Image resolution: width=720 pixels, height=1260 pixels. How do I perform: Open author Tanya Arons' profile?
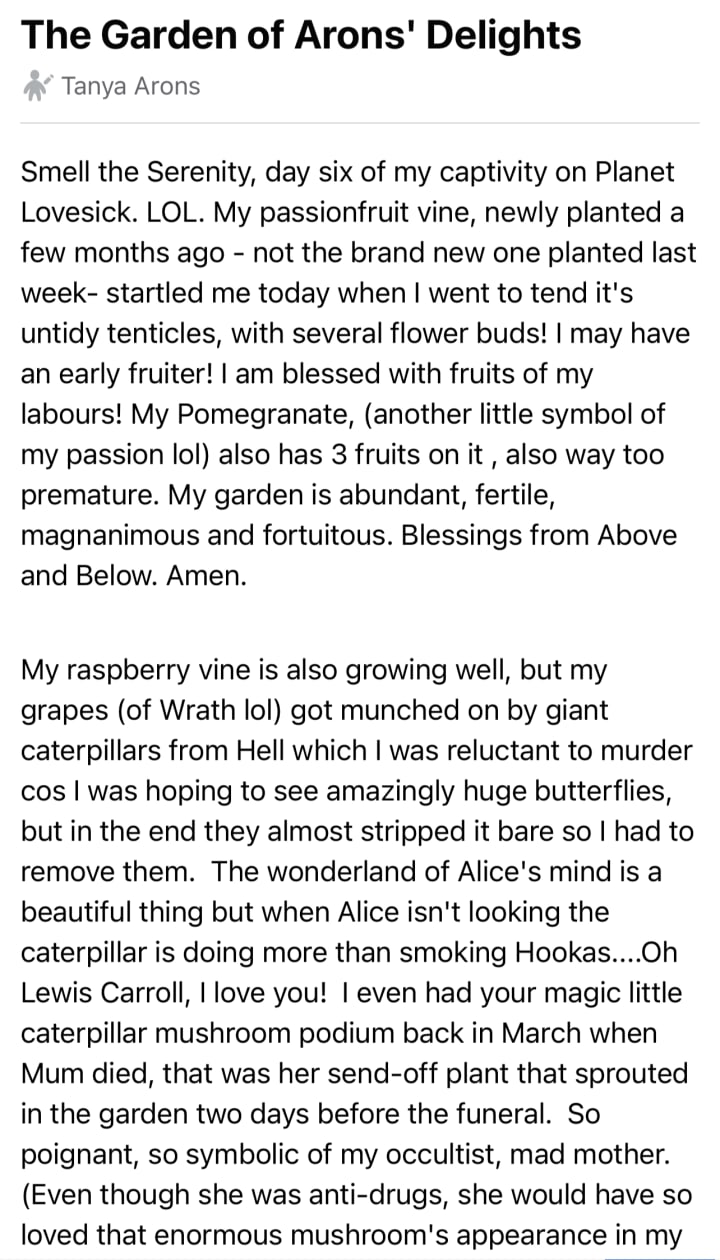(129, 86)
